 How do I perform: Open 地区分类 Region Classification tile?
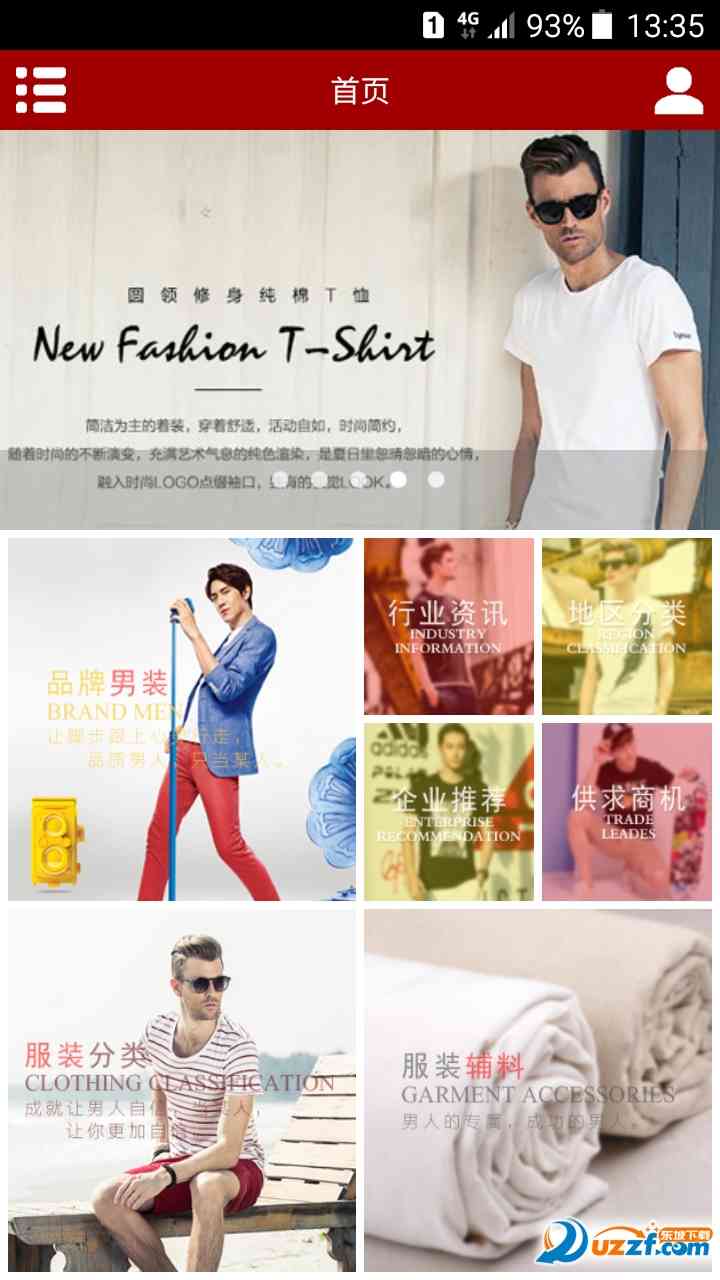point(627,626)
